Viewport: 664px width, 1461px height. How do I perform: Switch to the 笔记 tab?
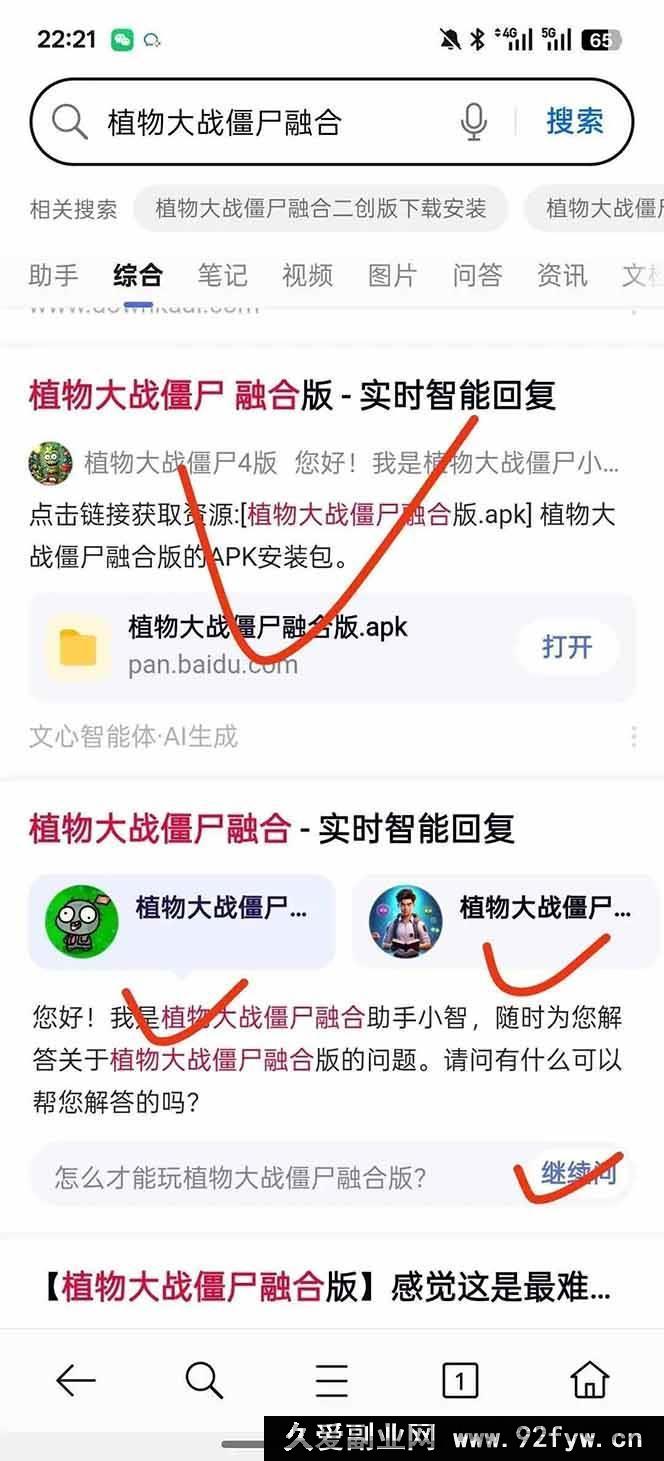(x=222, y=275)
